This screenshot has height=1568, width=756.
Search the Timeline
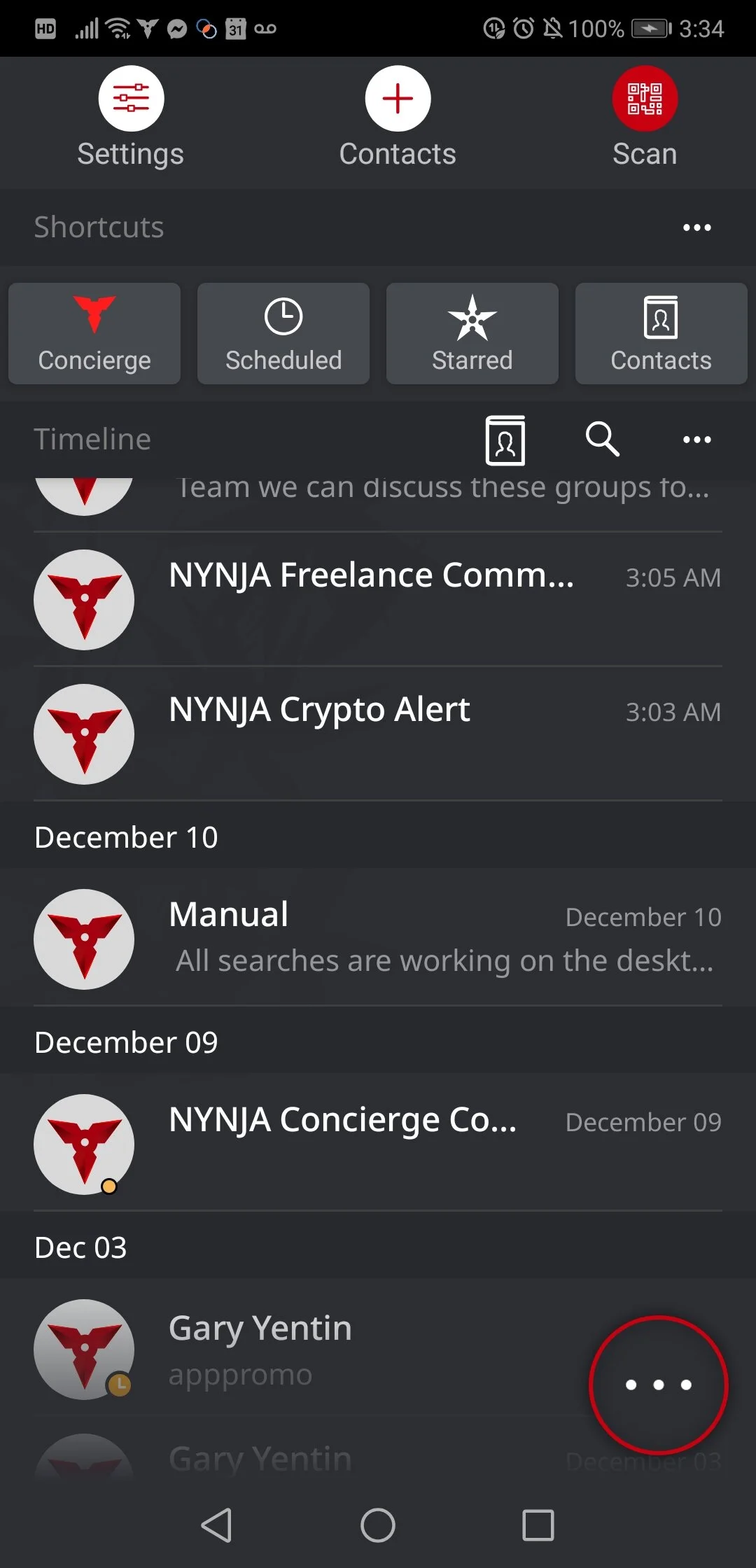pos(602,440)
